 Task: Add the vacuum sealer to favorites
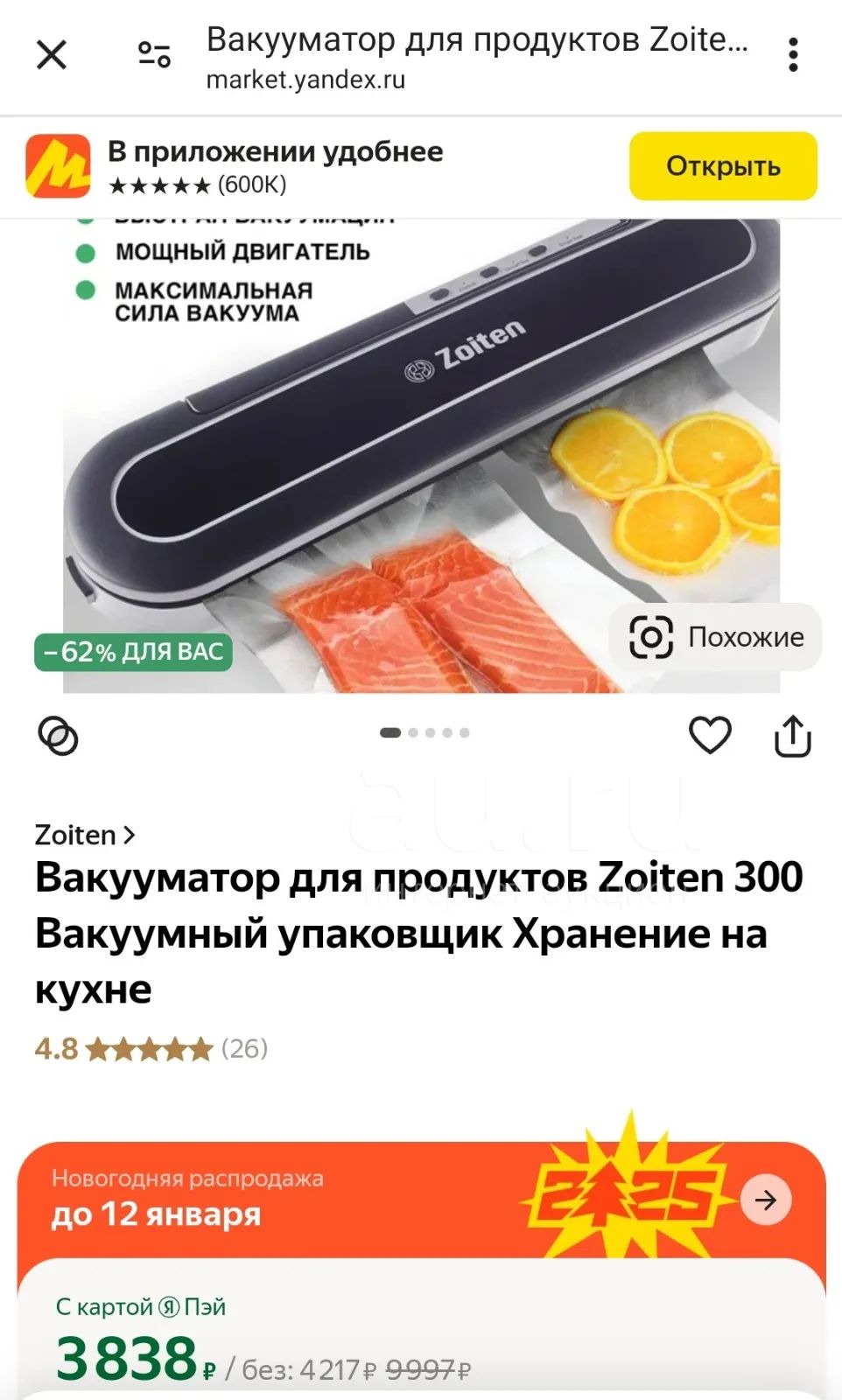click(710, 735)
